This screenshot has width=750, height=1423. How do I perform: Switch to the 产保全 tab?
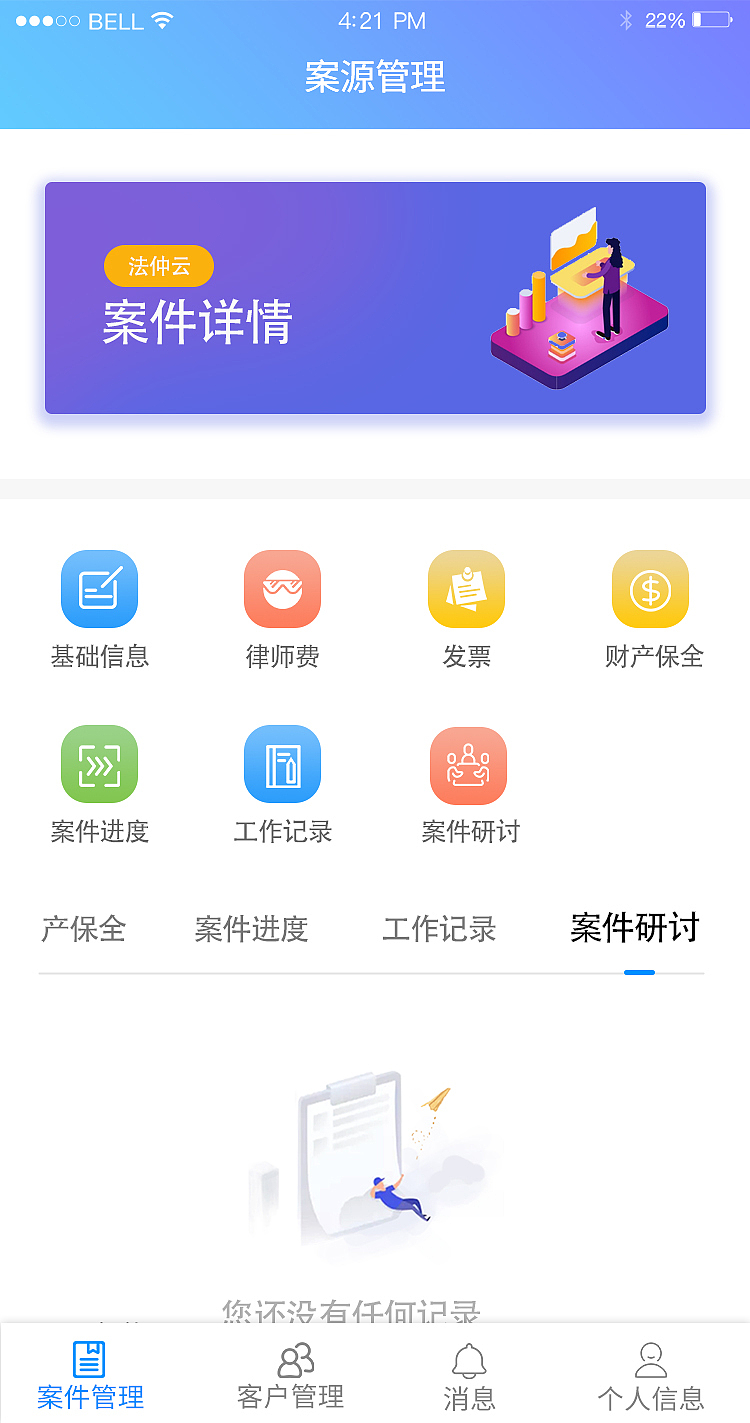click(83, 929)
